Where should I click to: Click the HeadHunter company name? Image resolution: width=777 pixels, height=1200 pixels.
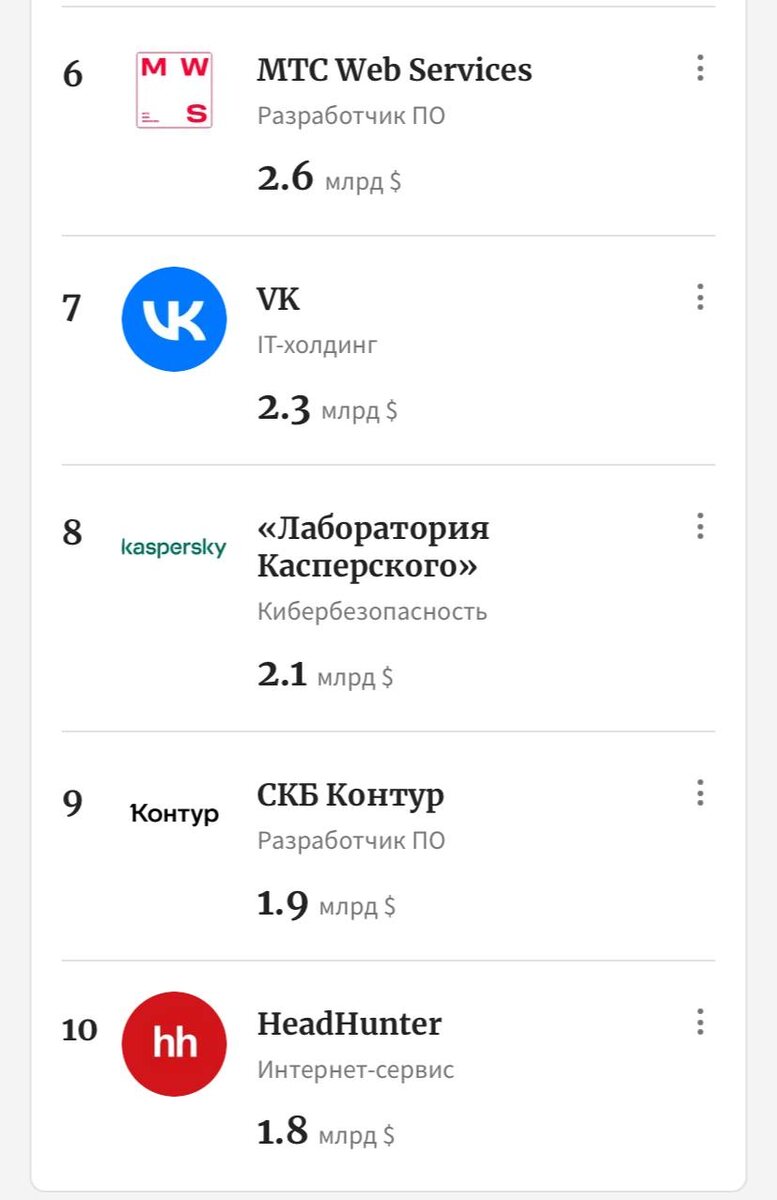pos(348,1023)
